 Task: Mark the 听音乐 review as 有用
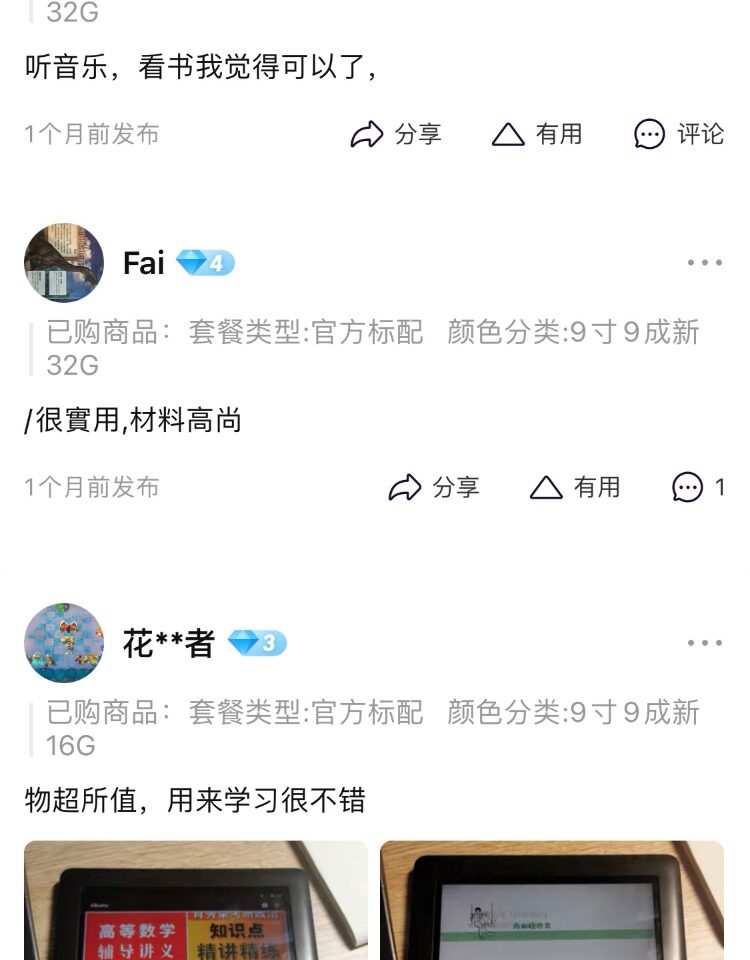(x=537, y=134)
